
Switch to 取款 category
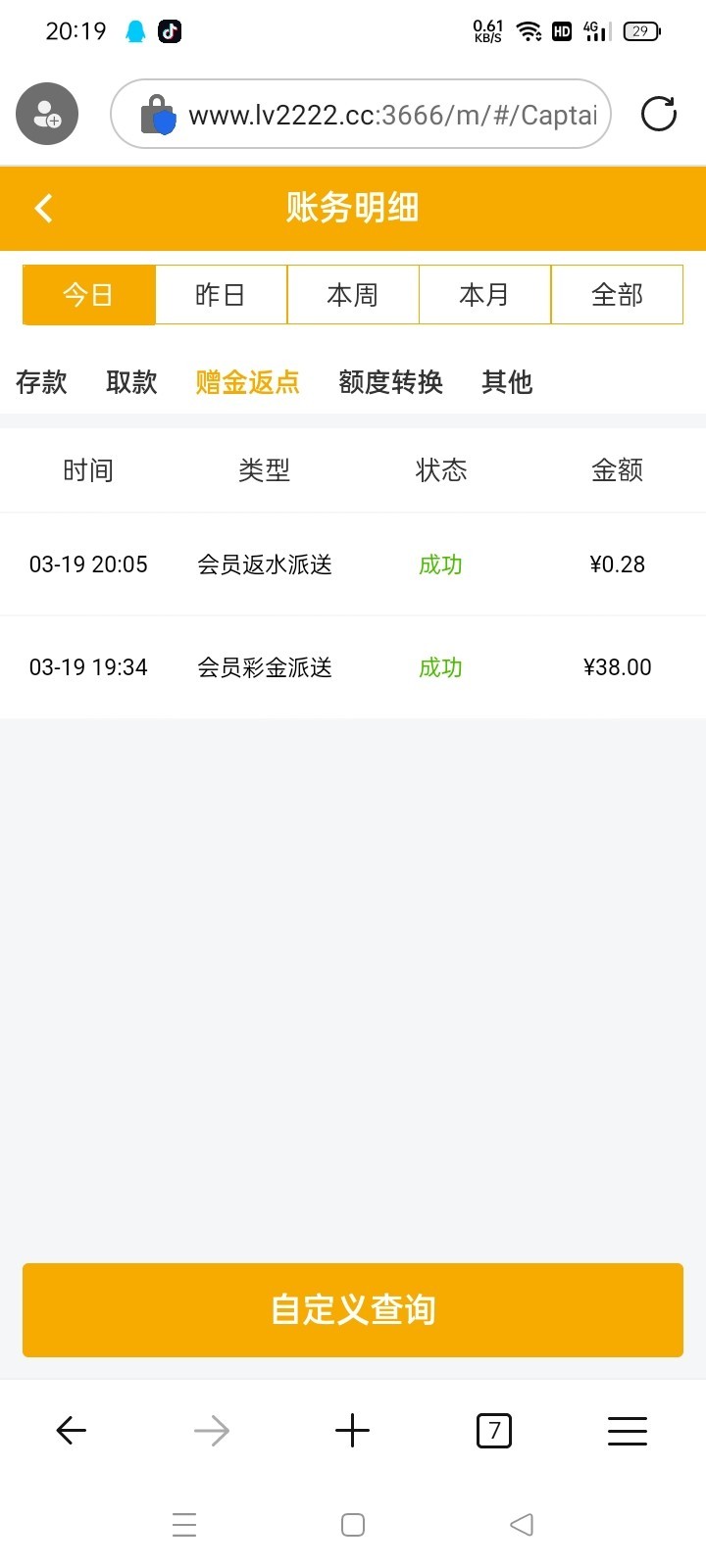pos(131,381)
